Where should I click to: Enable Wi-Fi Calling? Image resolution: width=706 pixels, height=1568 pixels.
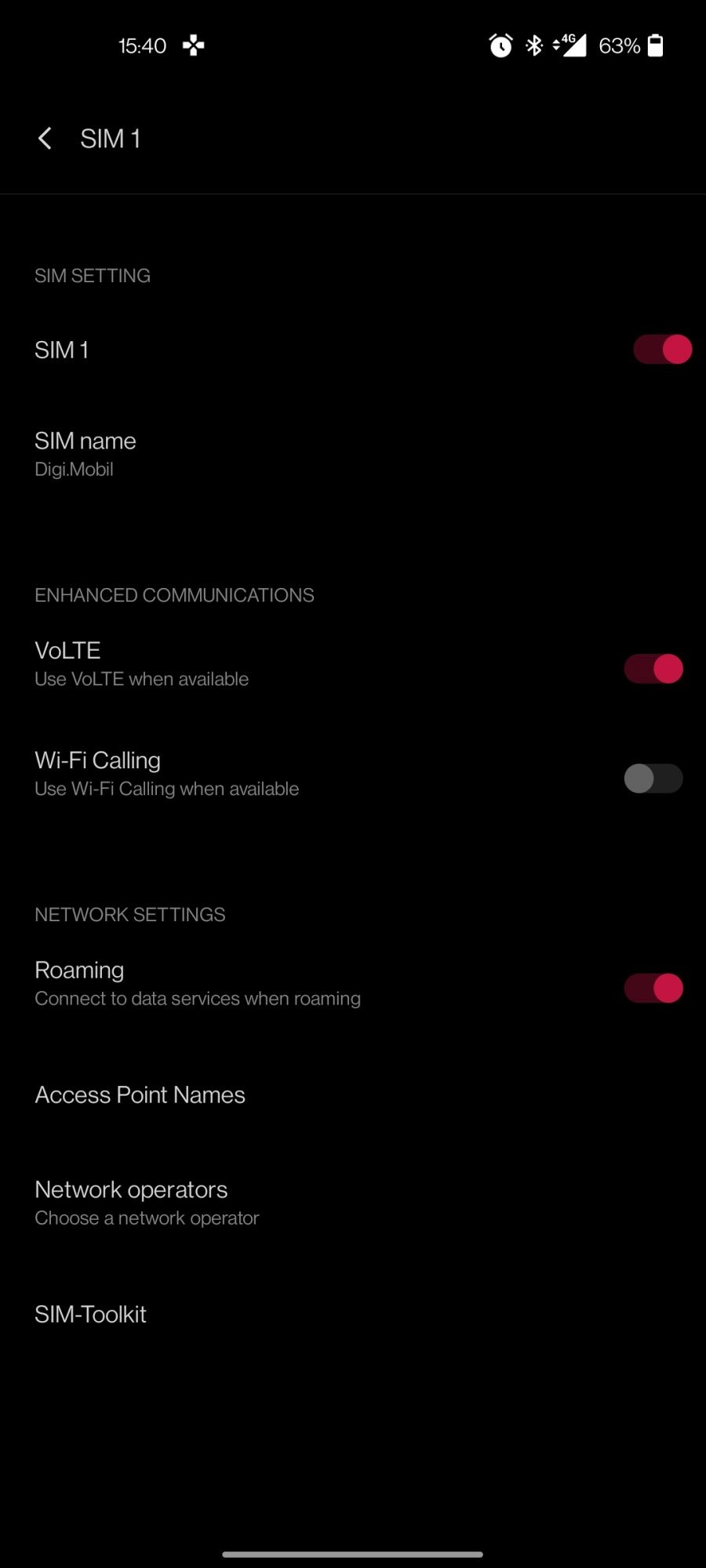(653, 779)
